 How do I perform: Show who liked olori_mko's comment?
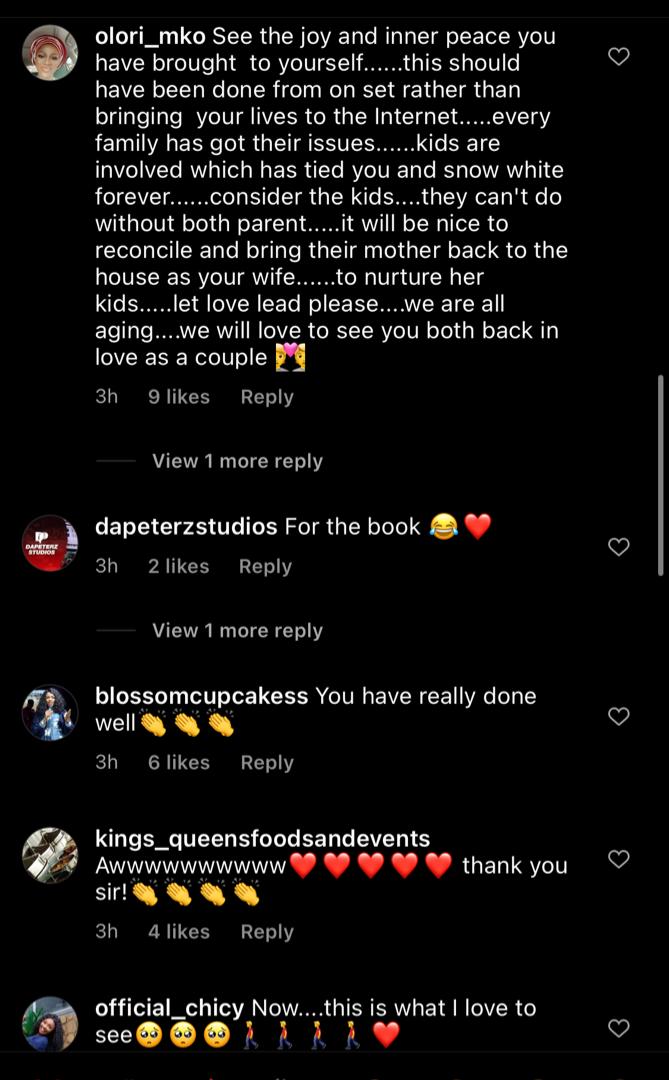pyautogui.click(x=179, y=397)
